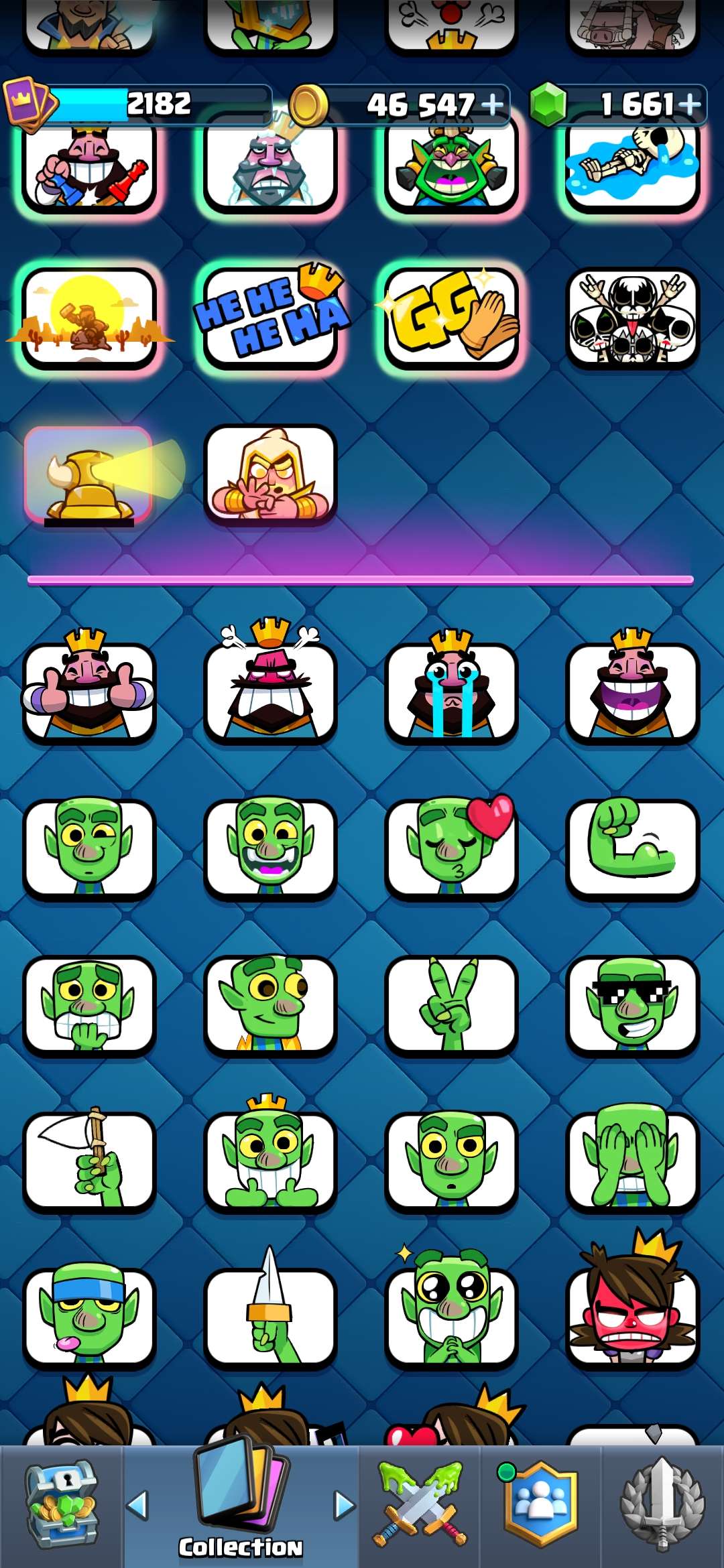724x1568 pixels.
Task: Choose the green flexing arm emote
Action: pos(632,847)
